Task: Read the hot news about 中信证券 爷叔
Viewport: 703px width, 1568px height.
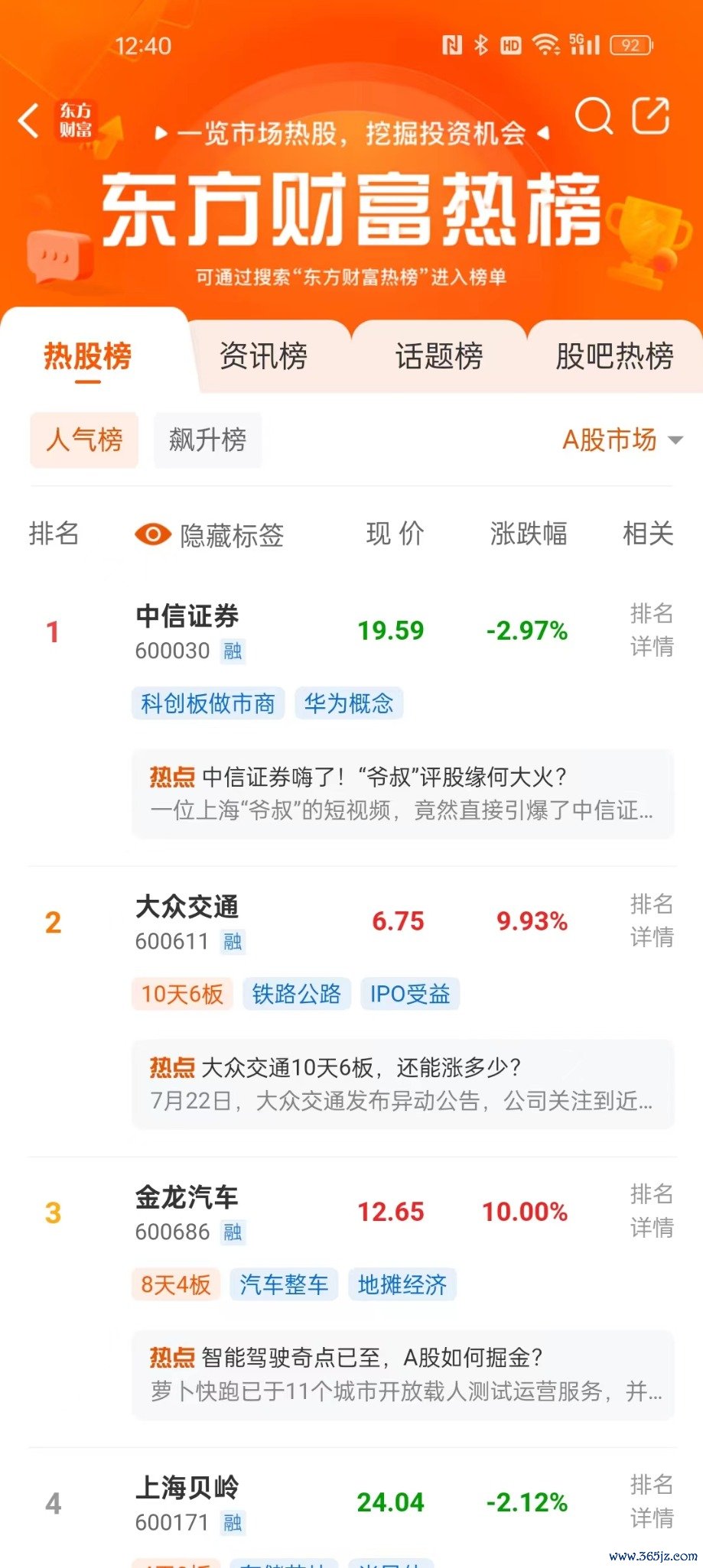Action: click(x=402, y=794)
